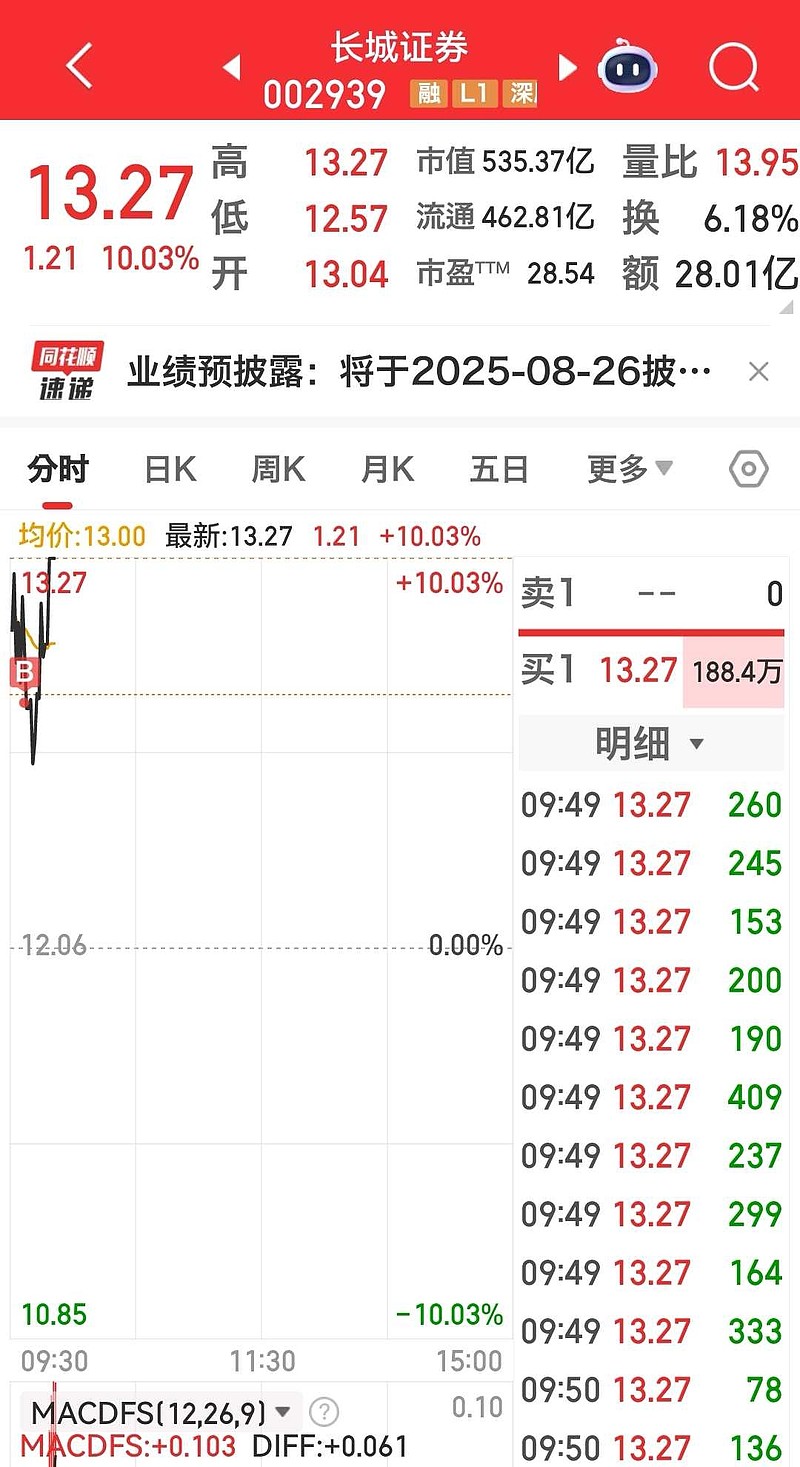
Task: Open the search magnifier
Action: pos(734,67)
